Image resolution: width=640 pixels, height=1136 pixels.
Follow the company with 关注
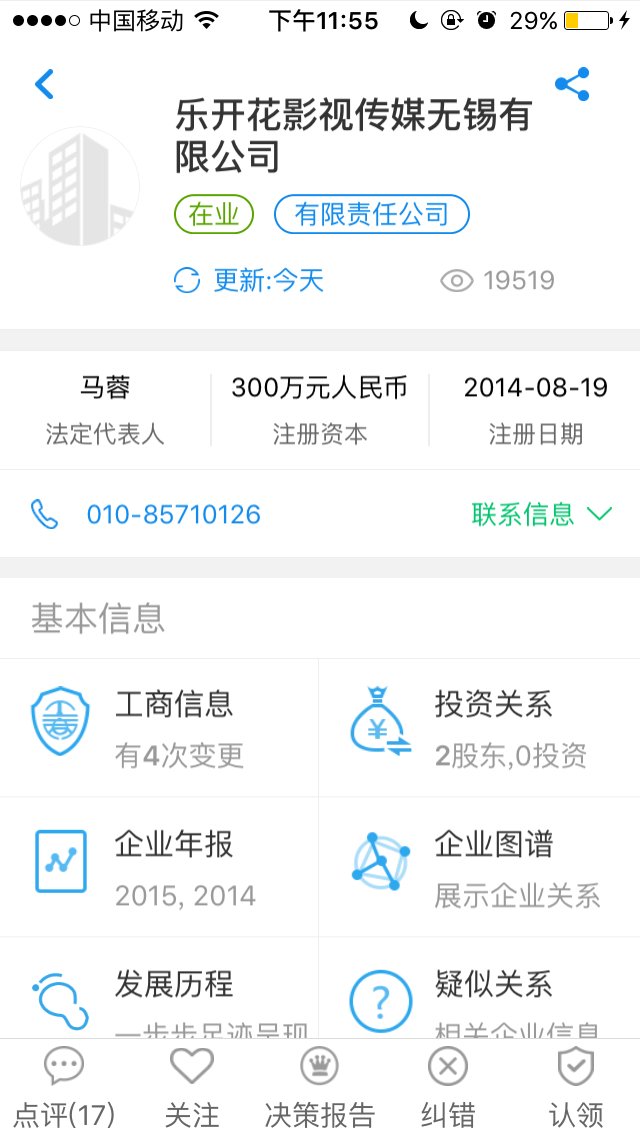tap(192, 1088)
